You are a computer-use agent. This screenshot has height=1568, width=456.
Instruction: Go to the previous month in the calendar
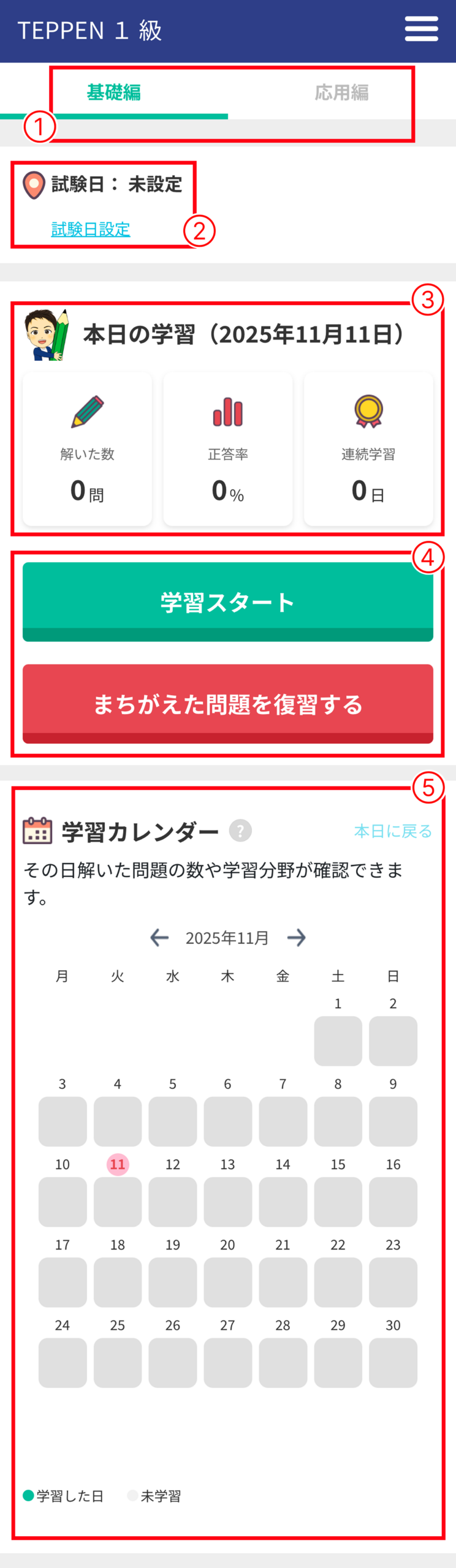click(x=159, y=938)
